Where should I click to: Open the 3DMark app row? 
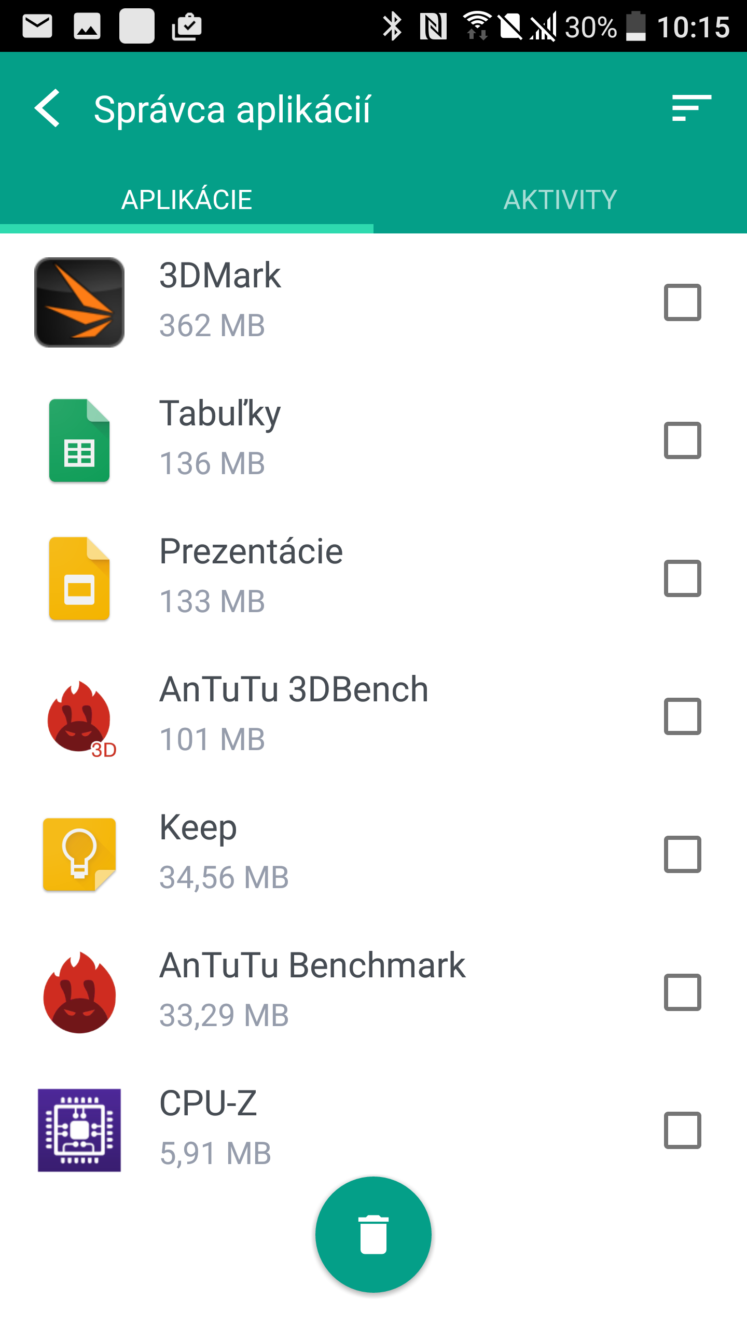coord(373,302)
